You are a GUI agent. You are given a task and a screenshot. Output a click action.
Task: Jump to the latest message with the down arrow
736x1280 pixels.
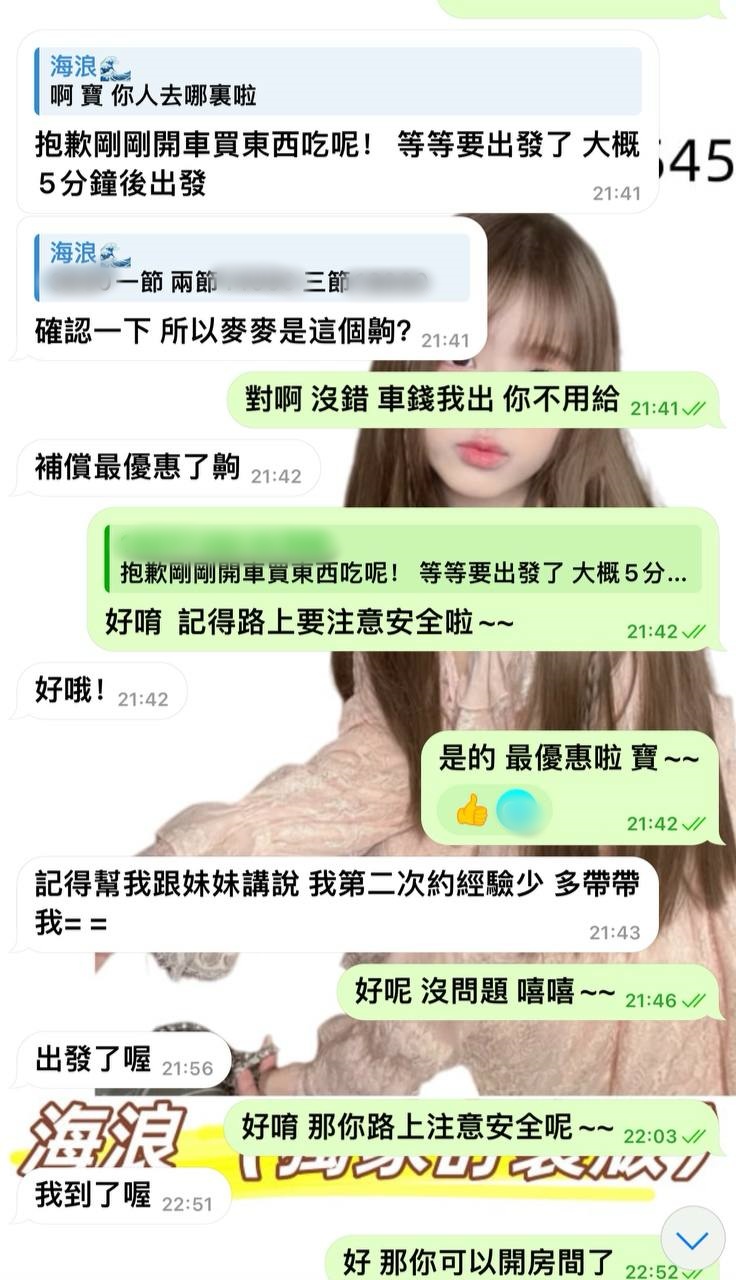coord(692,1240)
